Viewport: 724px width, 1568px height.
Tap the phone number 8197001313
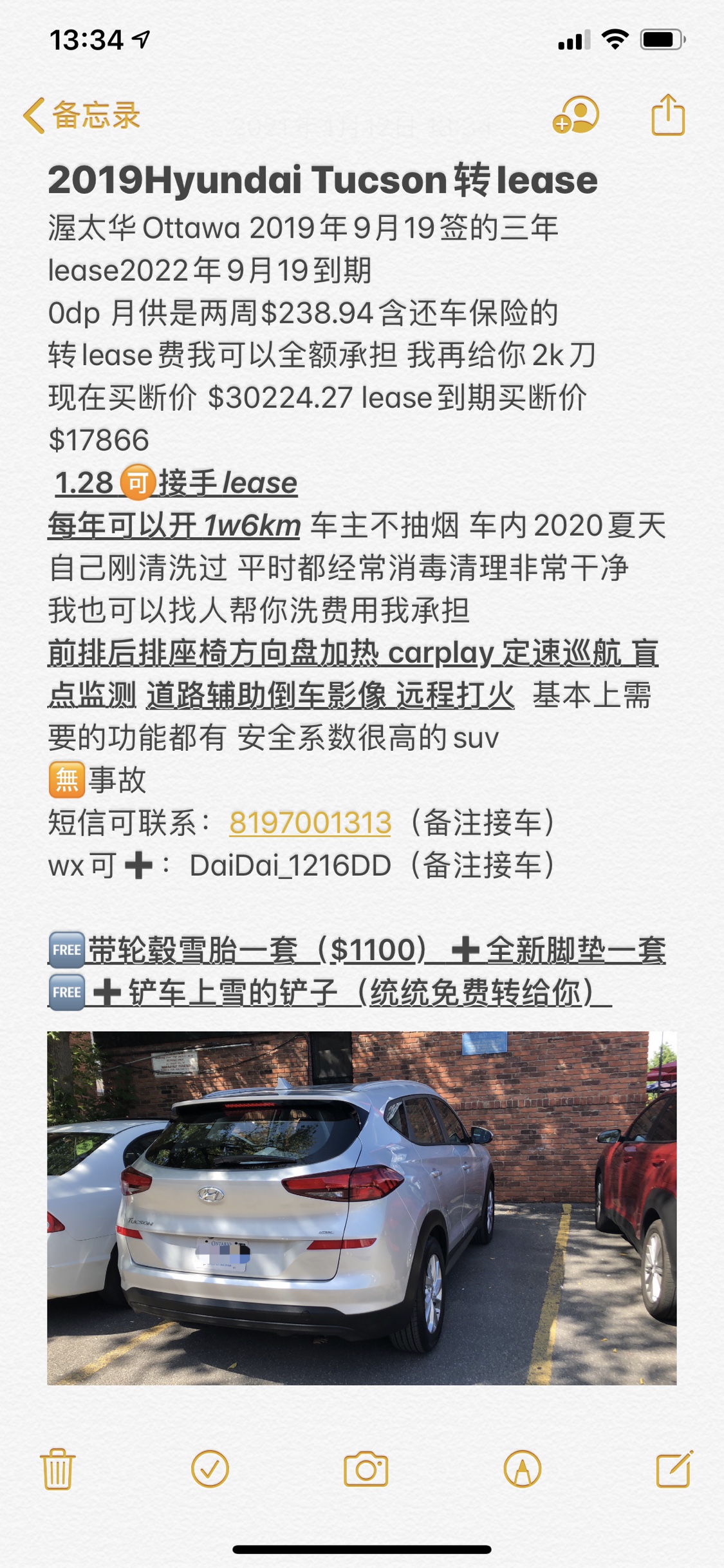coord(310,823)
